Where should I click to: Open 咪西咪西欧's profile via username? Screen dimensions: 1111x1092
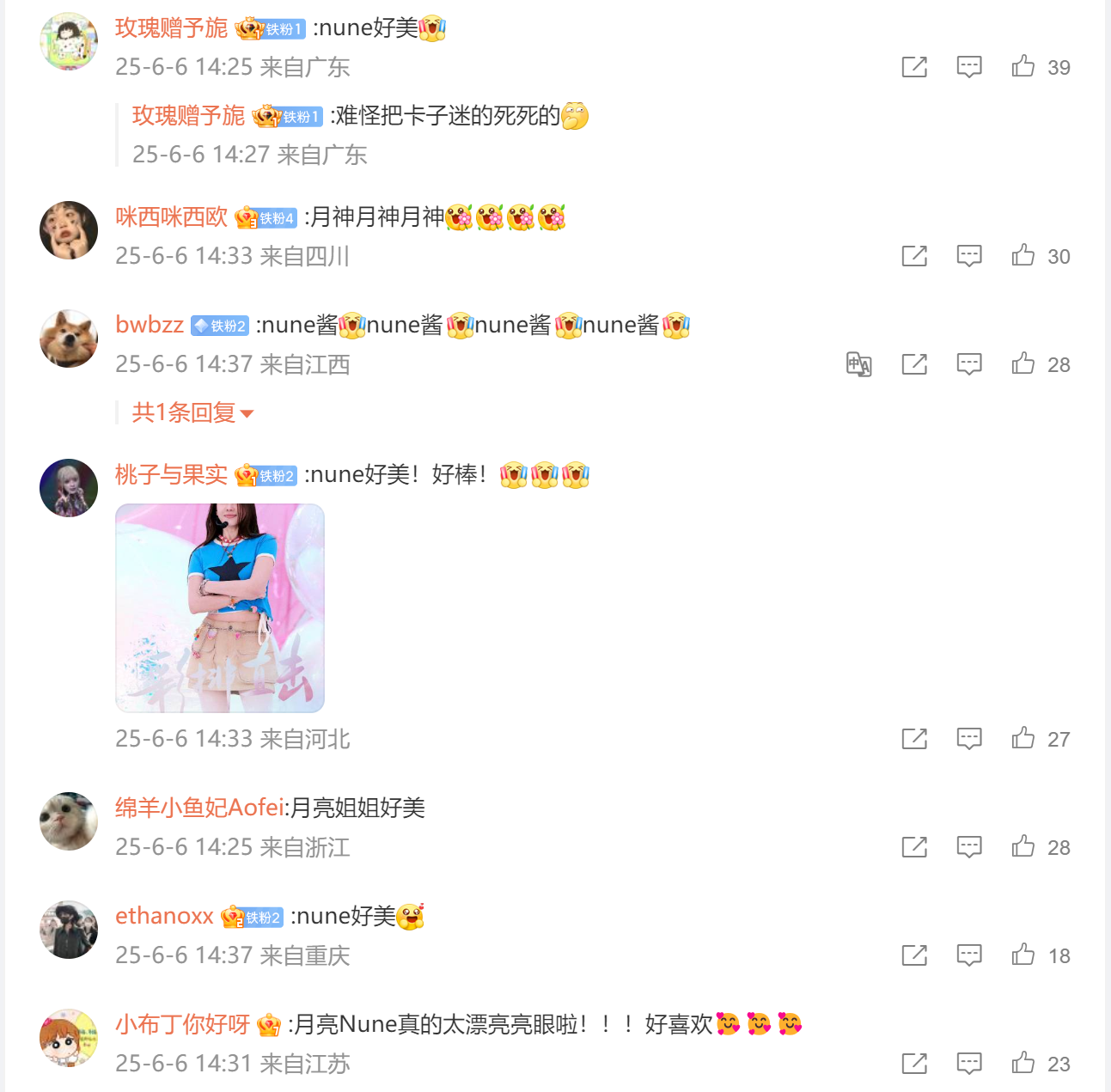pyautogui.click(x=171, y=217)
